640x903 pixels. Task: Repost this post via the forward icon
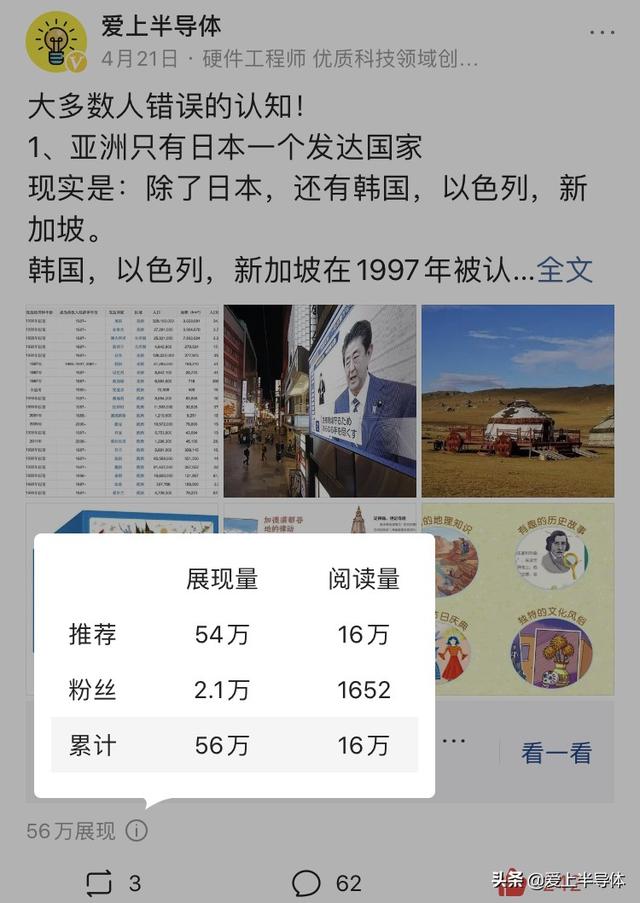click(99, 883)
